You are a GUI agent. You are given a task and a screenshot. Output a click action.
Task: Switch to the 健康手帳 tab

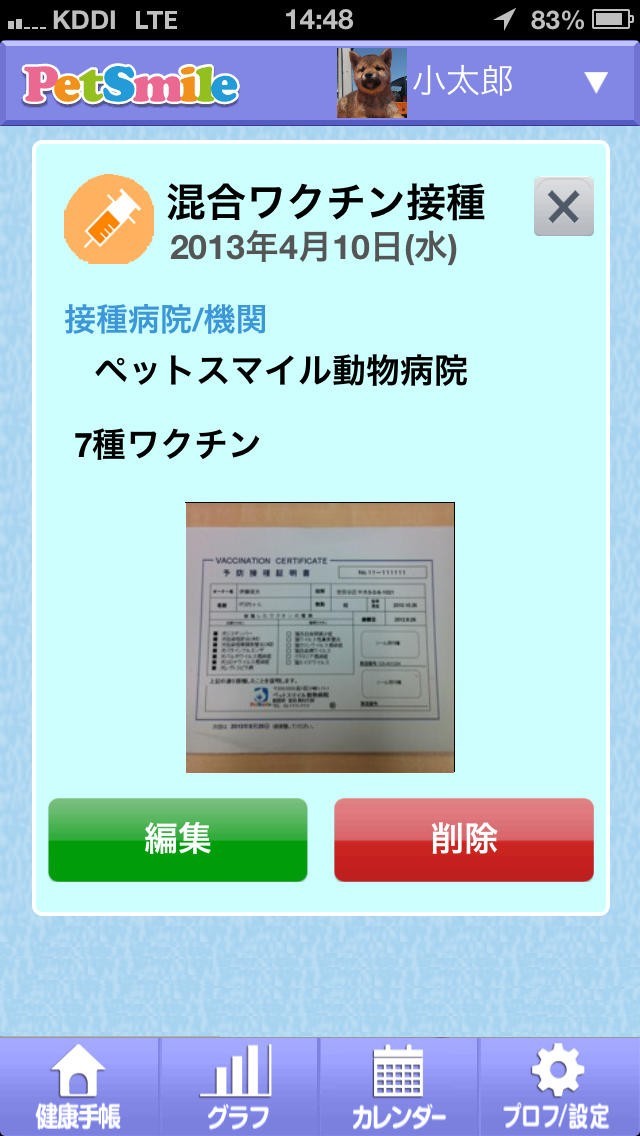[79, 1087]
